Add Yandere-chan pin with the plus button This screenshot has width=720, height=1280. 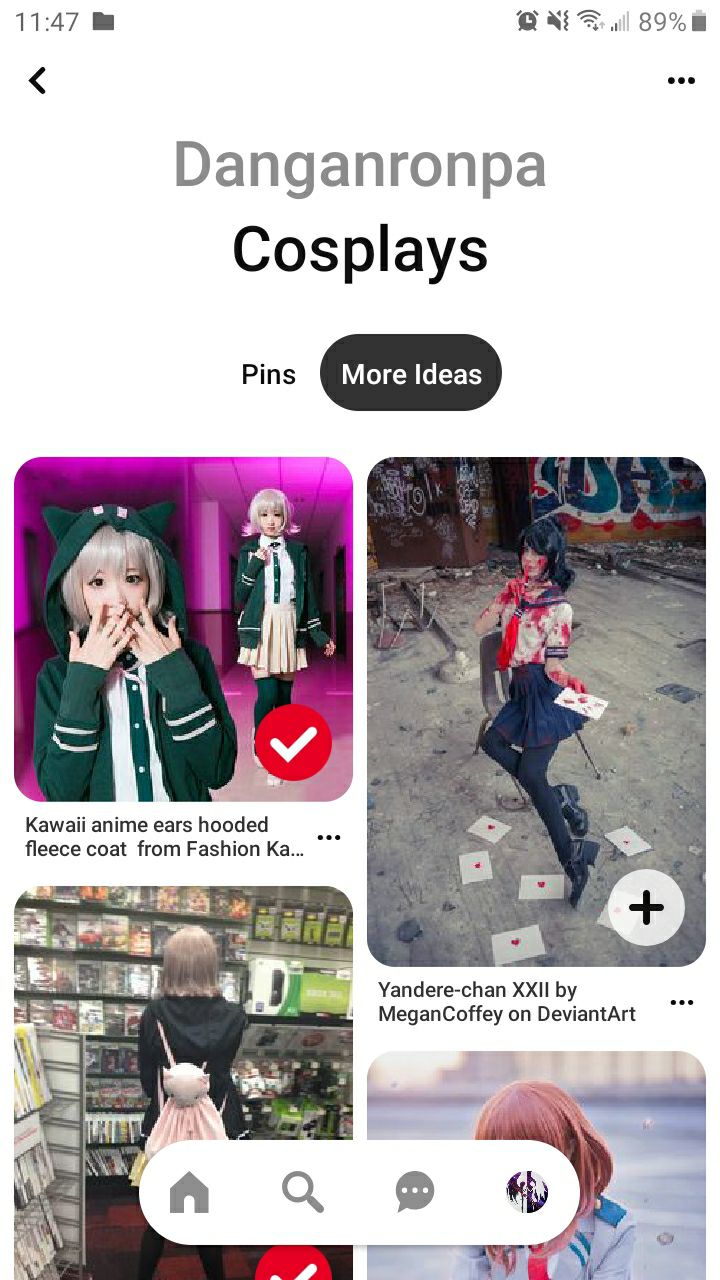tap(646, 908)
